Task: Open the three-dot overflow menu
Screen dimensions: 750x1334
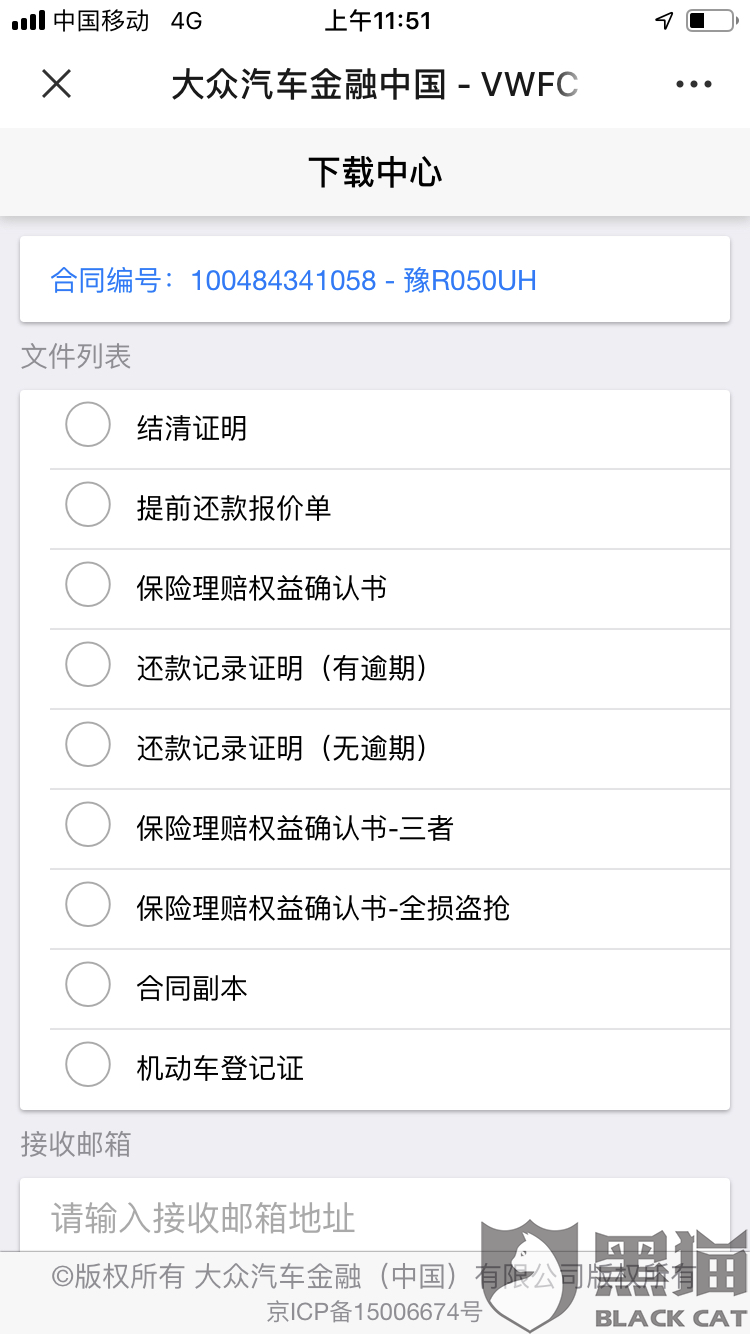Action: (x=694, y=85)
